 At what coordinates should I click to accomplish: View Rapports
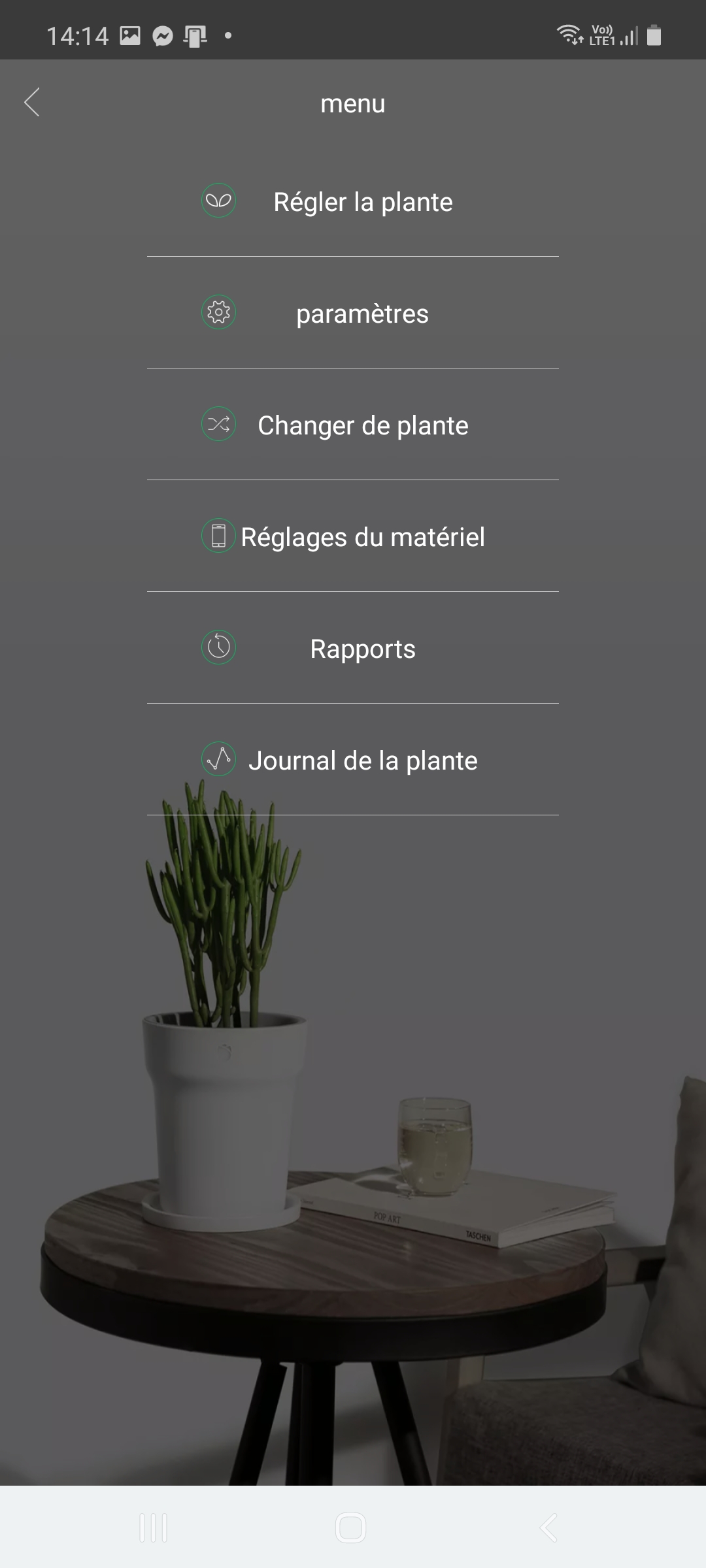[x=362, y=649]
